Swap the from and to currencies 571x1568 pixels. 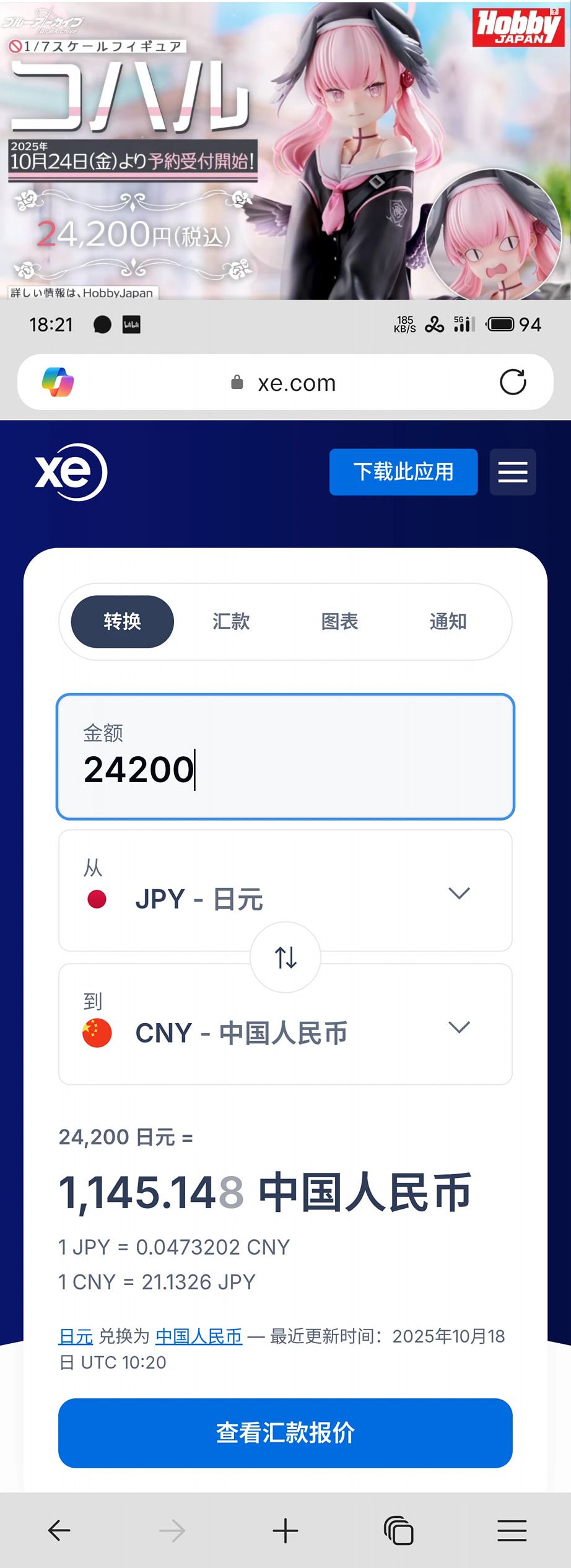285,957
